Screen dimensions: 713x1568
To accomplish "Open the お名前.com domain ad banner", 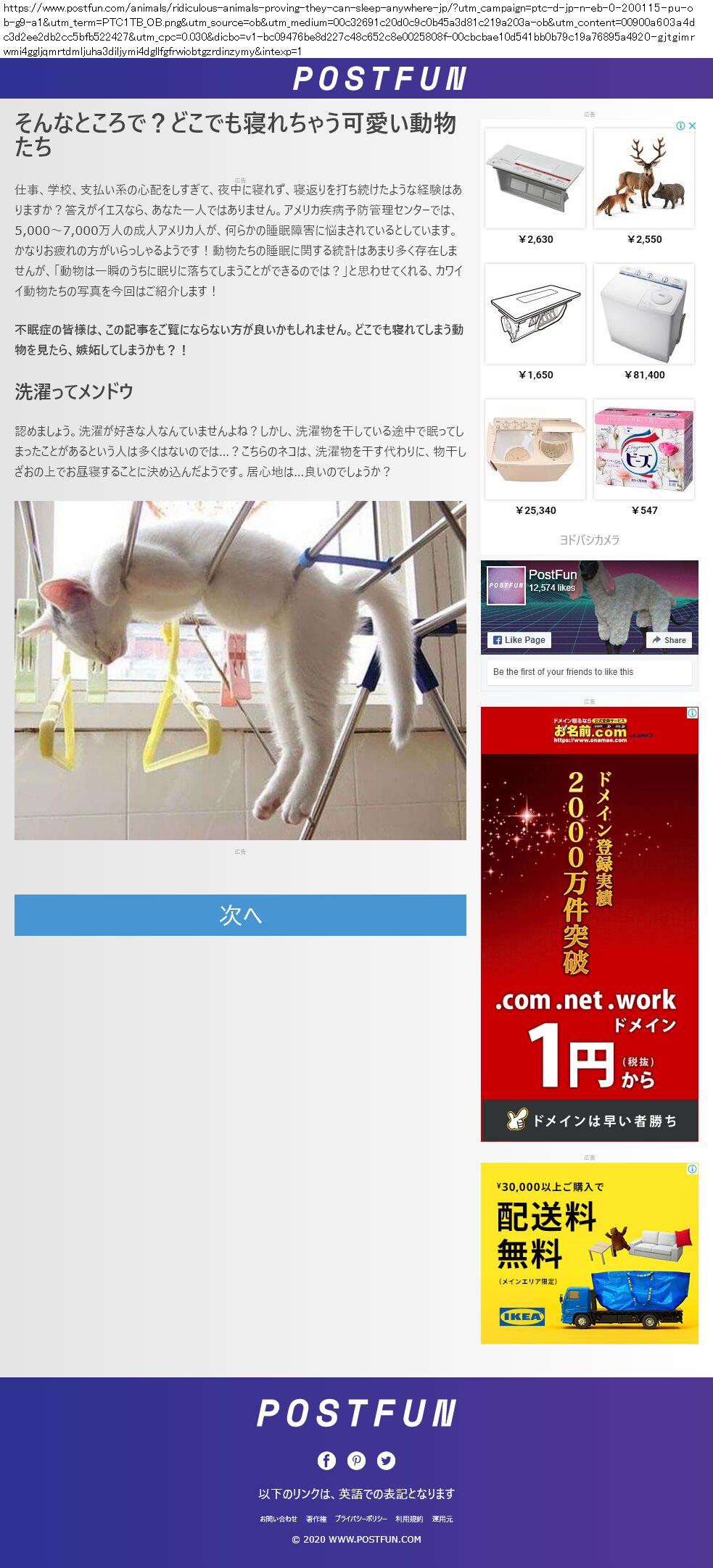I will pos(590,924).
